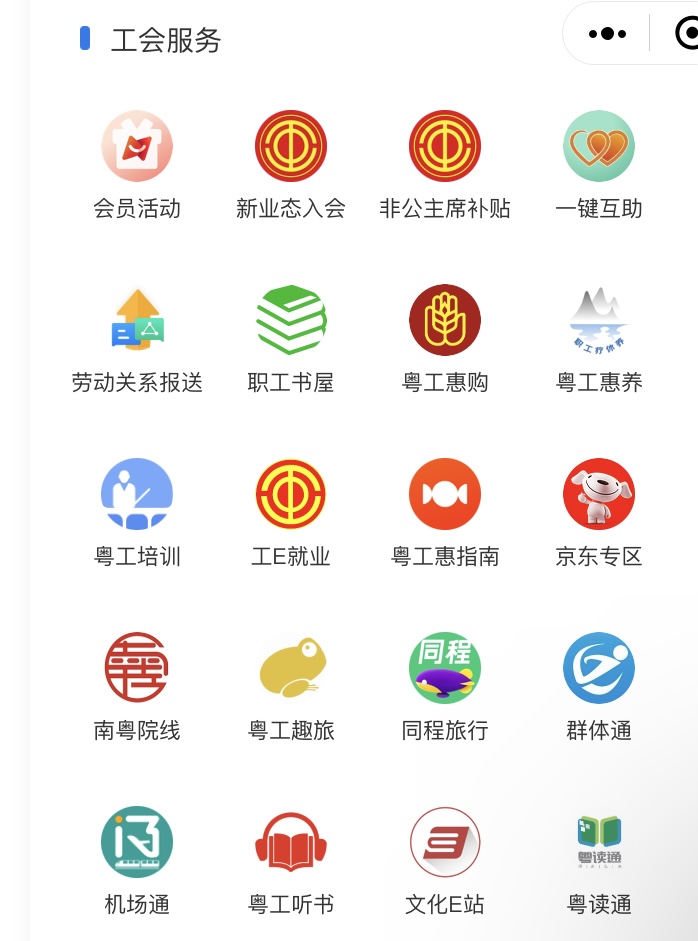Viewport: 698px width, 941px height.
Task: Select 粤工惠养
Action: coord(599,320)
